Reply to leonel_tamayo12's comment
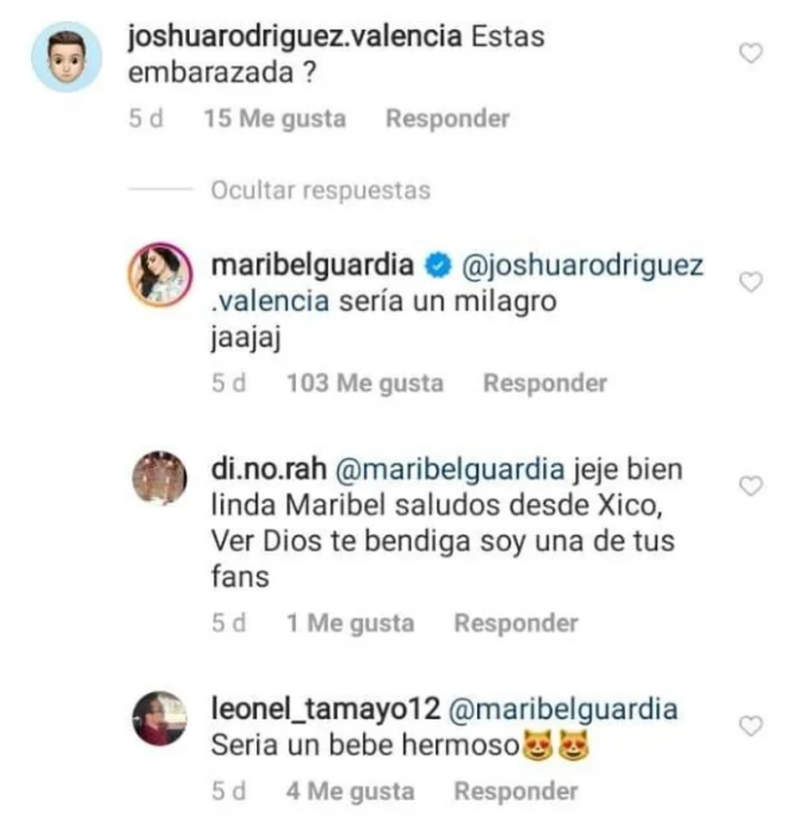This screenshot has width=800, height=836. (516, 791)
